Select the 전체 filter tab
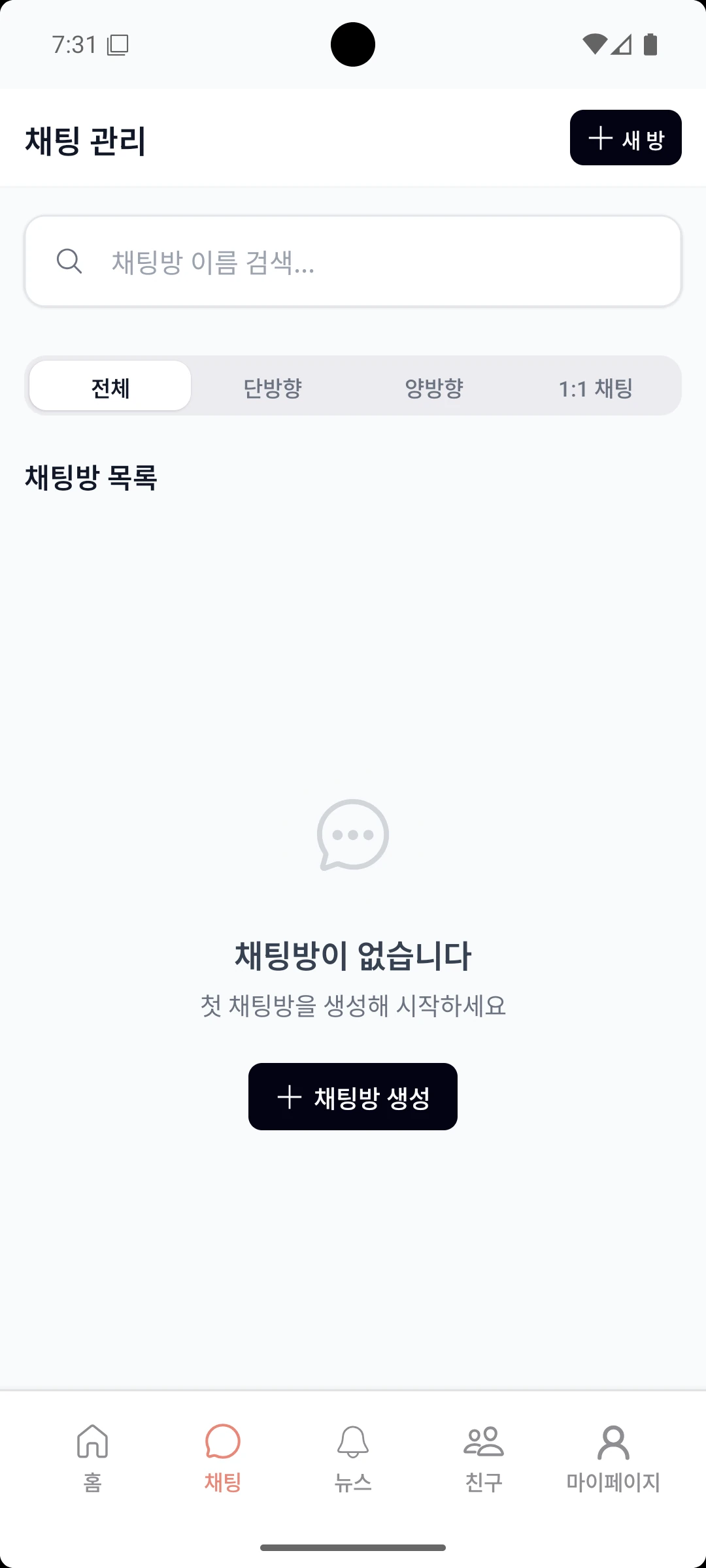The image size is (706, 1568). coord(110,386)
